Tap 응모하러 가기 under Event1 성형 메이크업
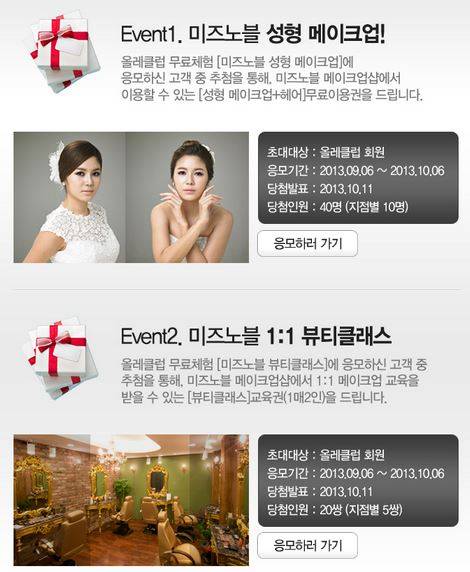 (x=307, y=243)
